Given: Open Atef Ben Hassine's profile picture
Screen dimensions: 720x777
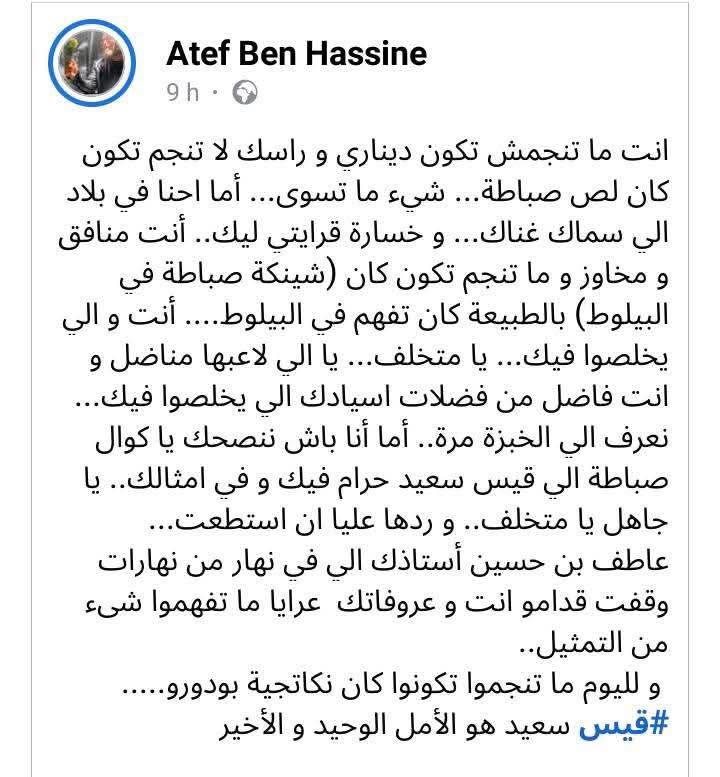Looking at the screenshot, I should coord(93,63).
